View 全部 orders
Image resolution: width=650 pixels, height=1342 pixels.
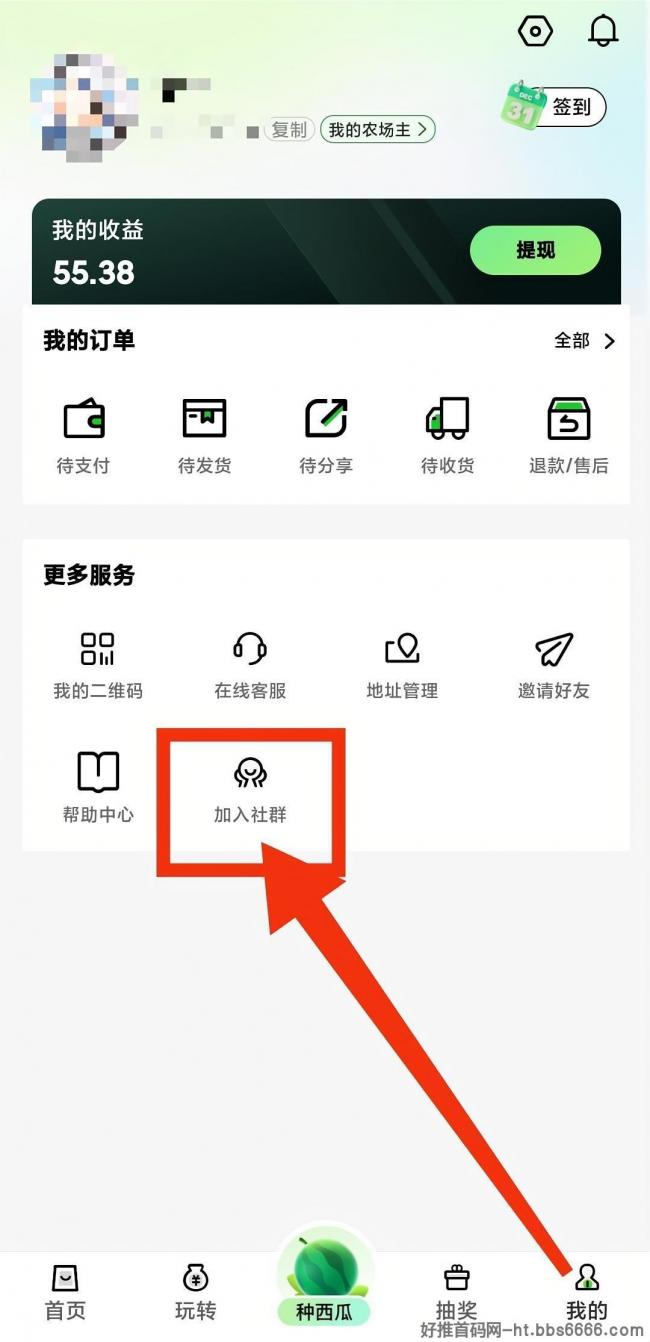[585, 341]
